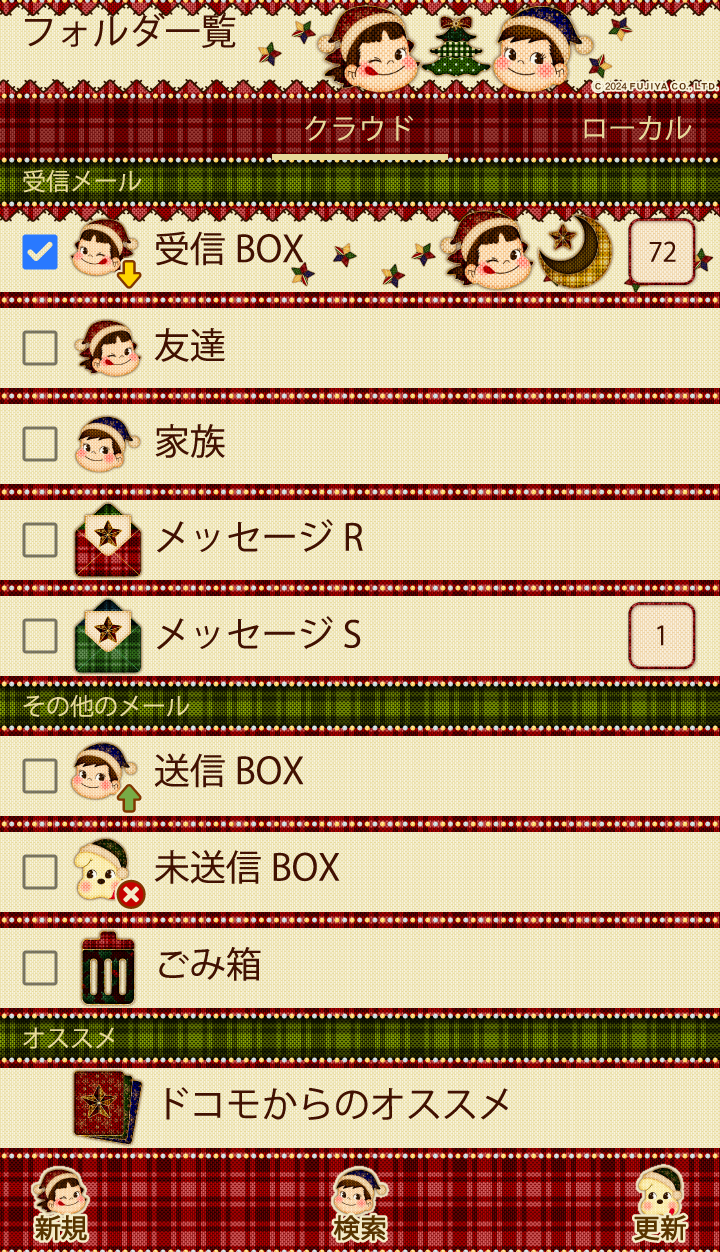Compose new mail with 新規
This screenshot has width=720, height=1252.
click(60, 1205)
